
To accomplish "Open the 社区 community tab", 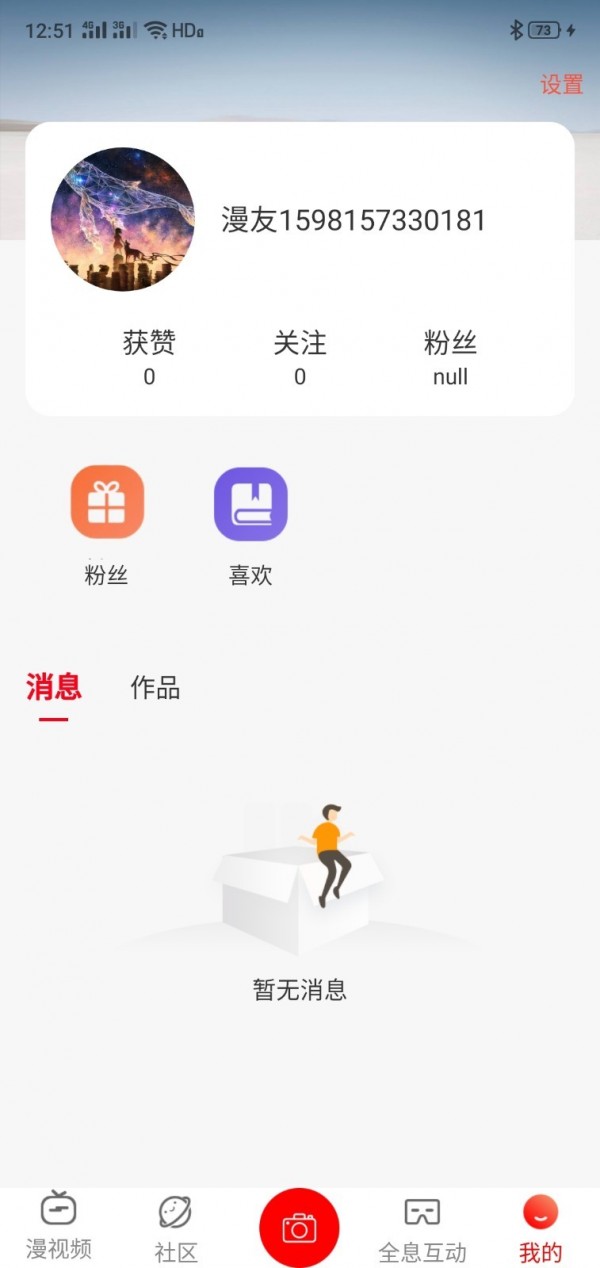I will (x=175, y=1228).
